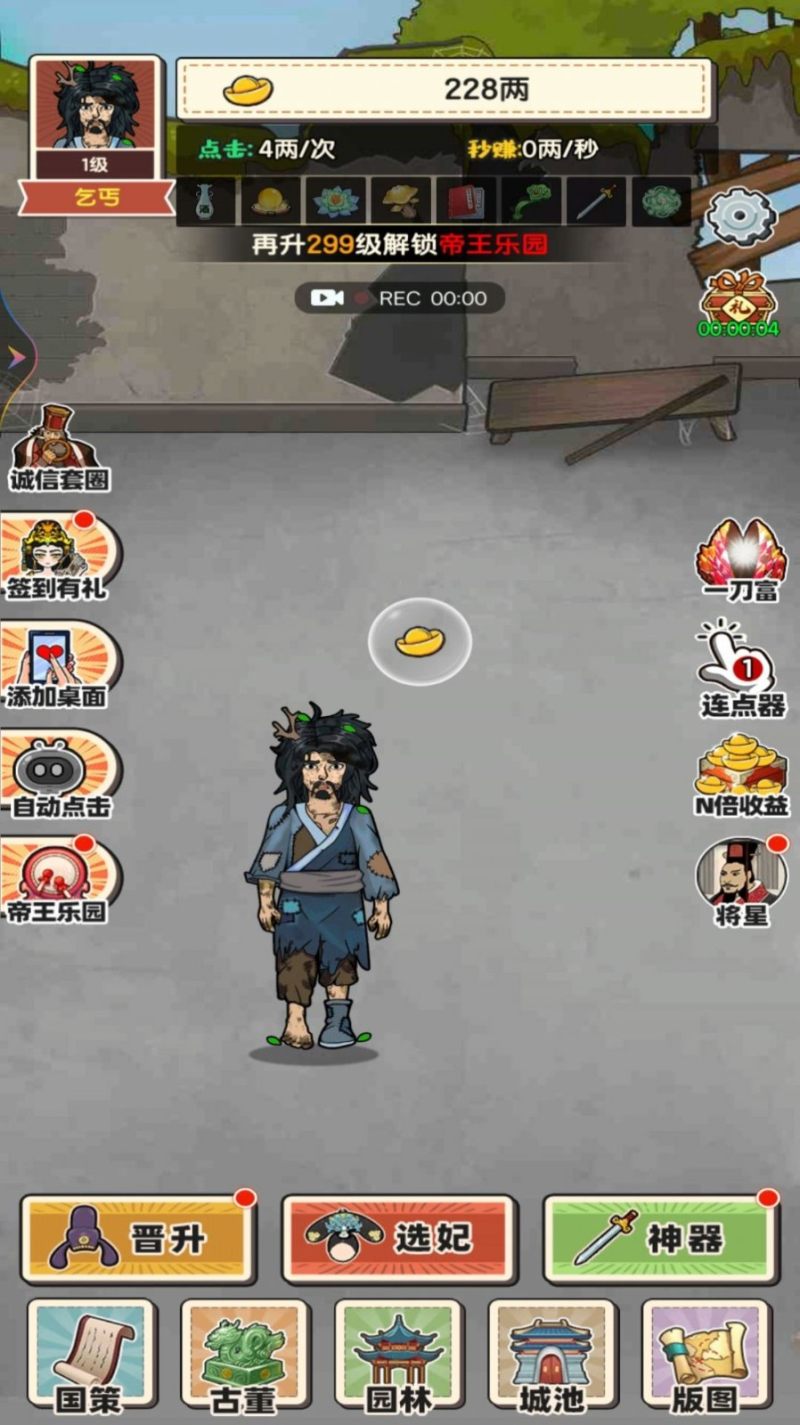This screenshot has width=800, height=1425.
Task: Tap the floating gold ingot bubble
Action: click(x=420, y=642)
